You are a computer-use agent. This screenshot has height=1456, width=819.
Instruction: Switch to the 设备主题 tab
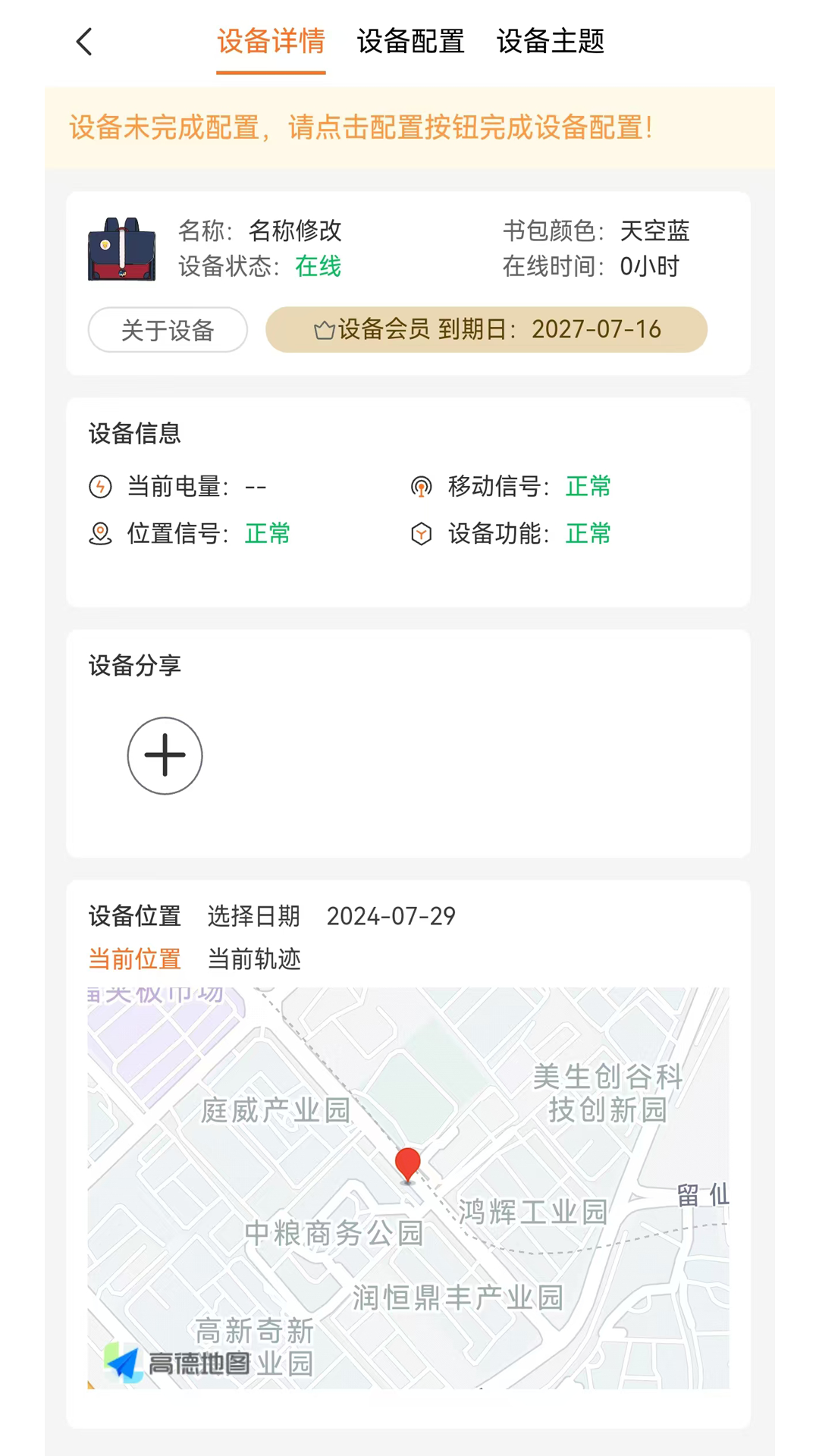[x=551, y=42]
